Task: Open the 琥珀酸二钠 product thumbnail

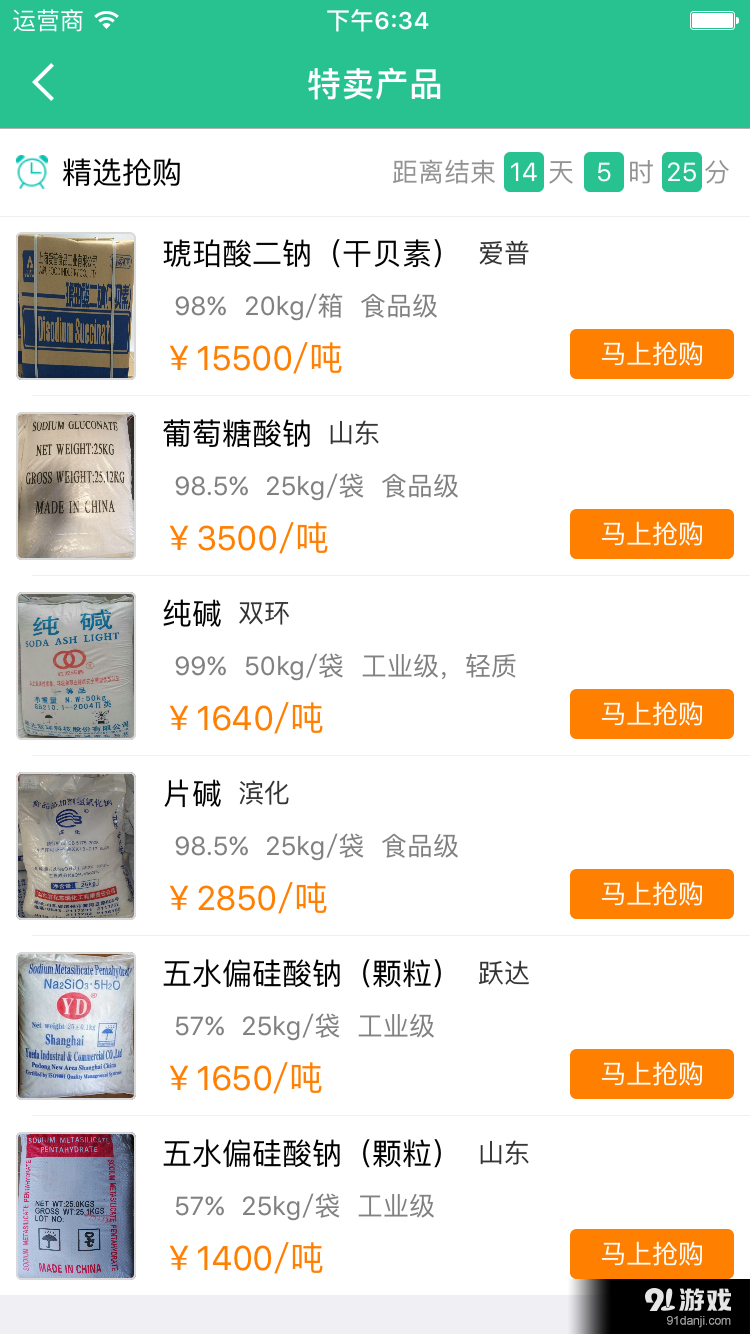Action: coord(75,306)
